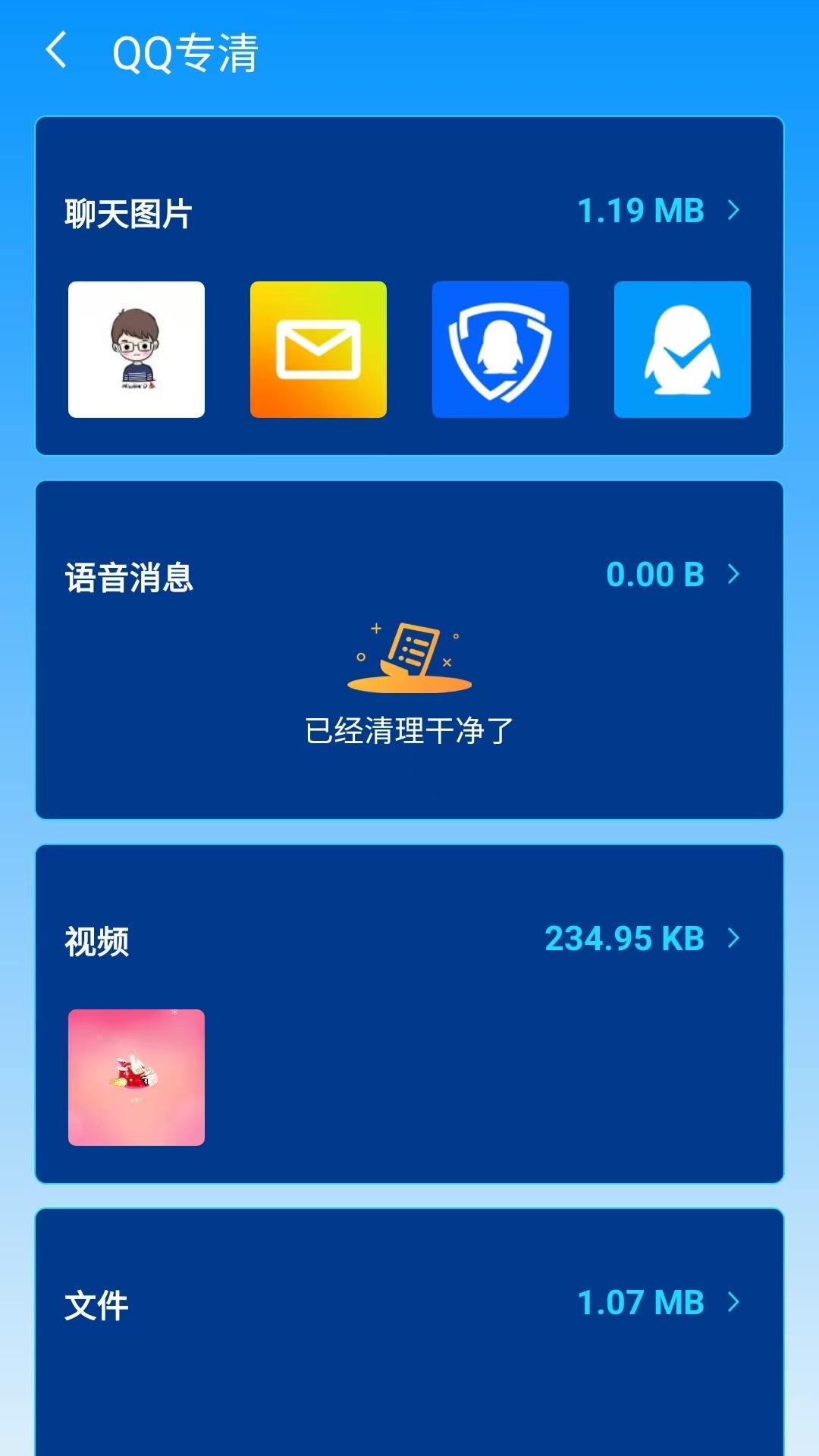Open 语音消息 0.00 B details
This screenshot has width=819, height=1456.
click(672, 575)
